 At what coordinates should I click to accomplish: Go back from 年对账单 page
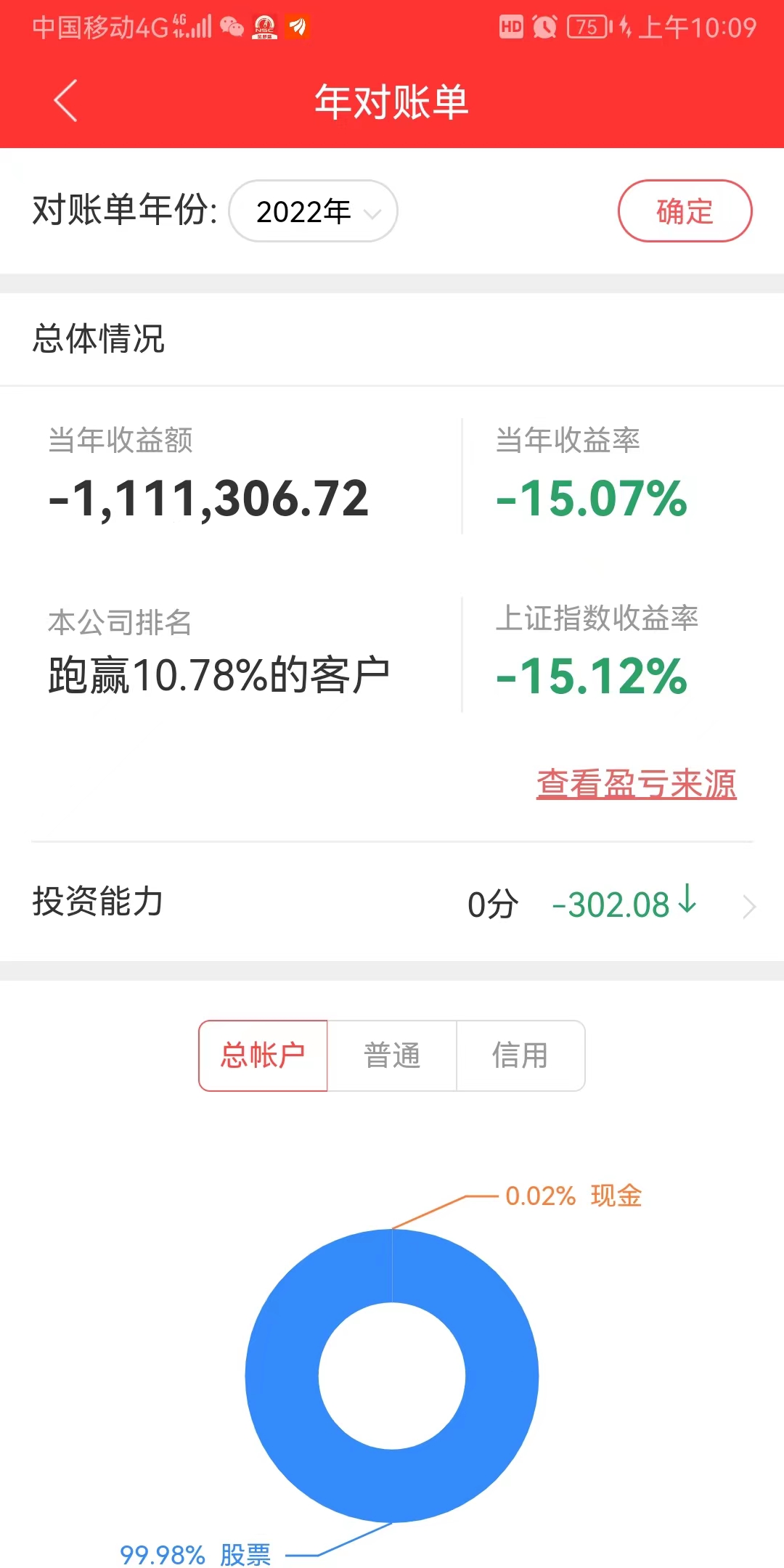(x=65, y=101)
